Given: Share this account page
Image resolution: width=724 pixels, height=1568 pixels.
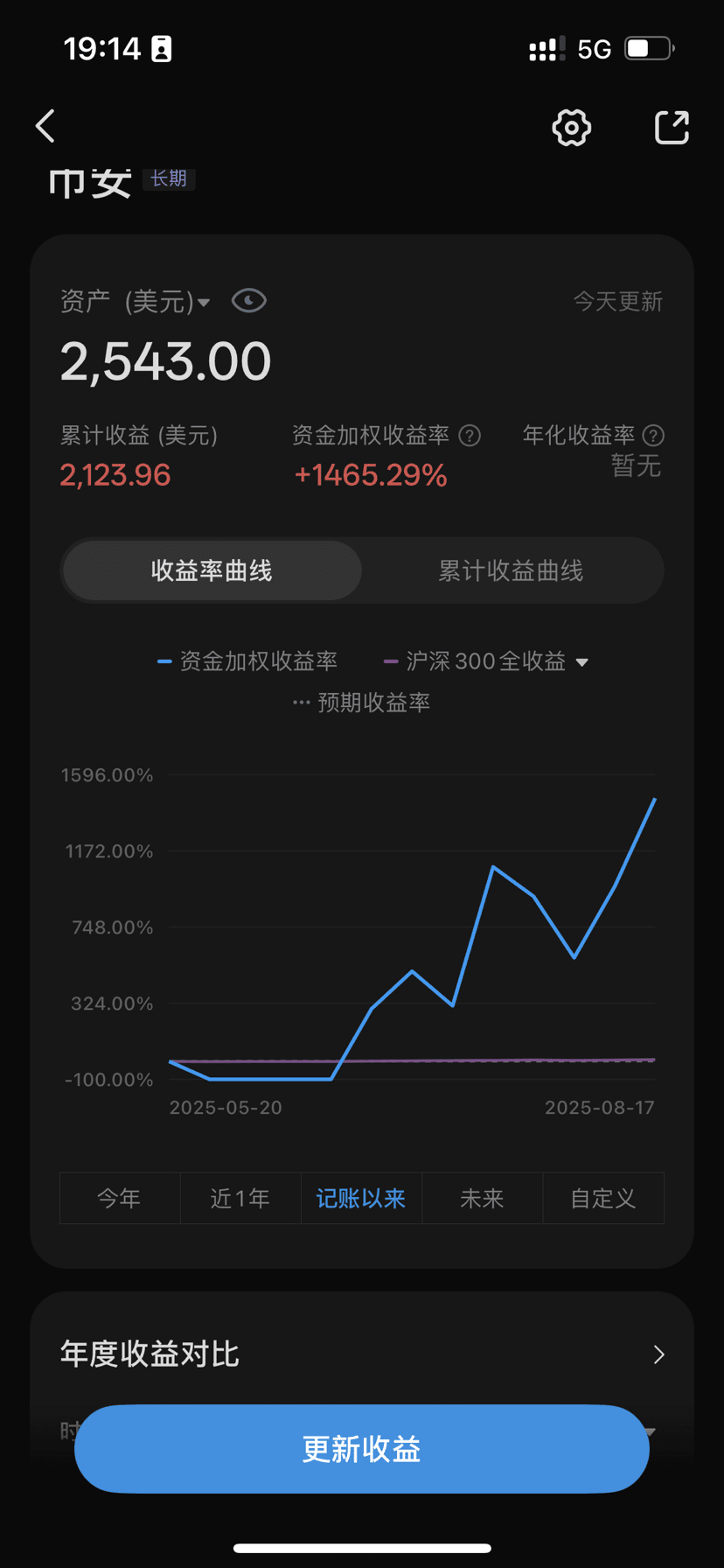Looking at the screenshot, I should (672, 128).
